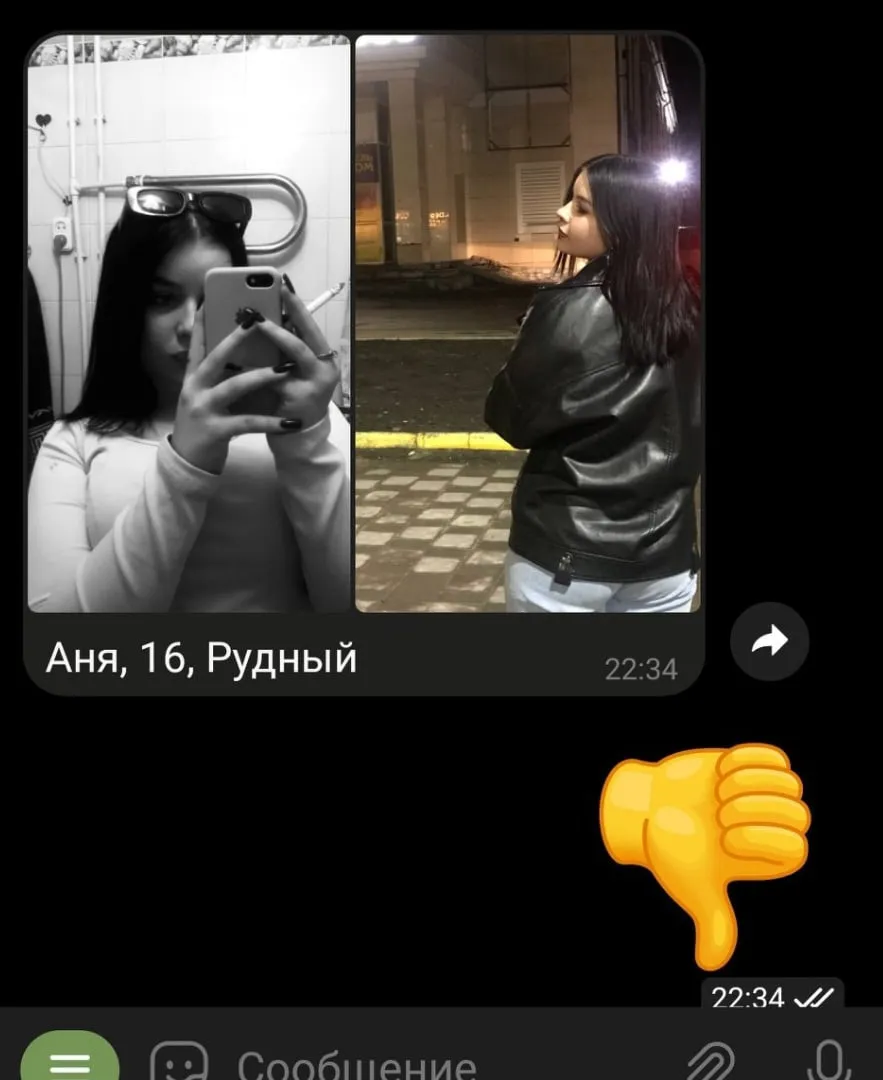Forward the Аня profile message

click(x=769, y=643)
